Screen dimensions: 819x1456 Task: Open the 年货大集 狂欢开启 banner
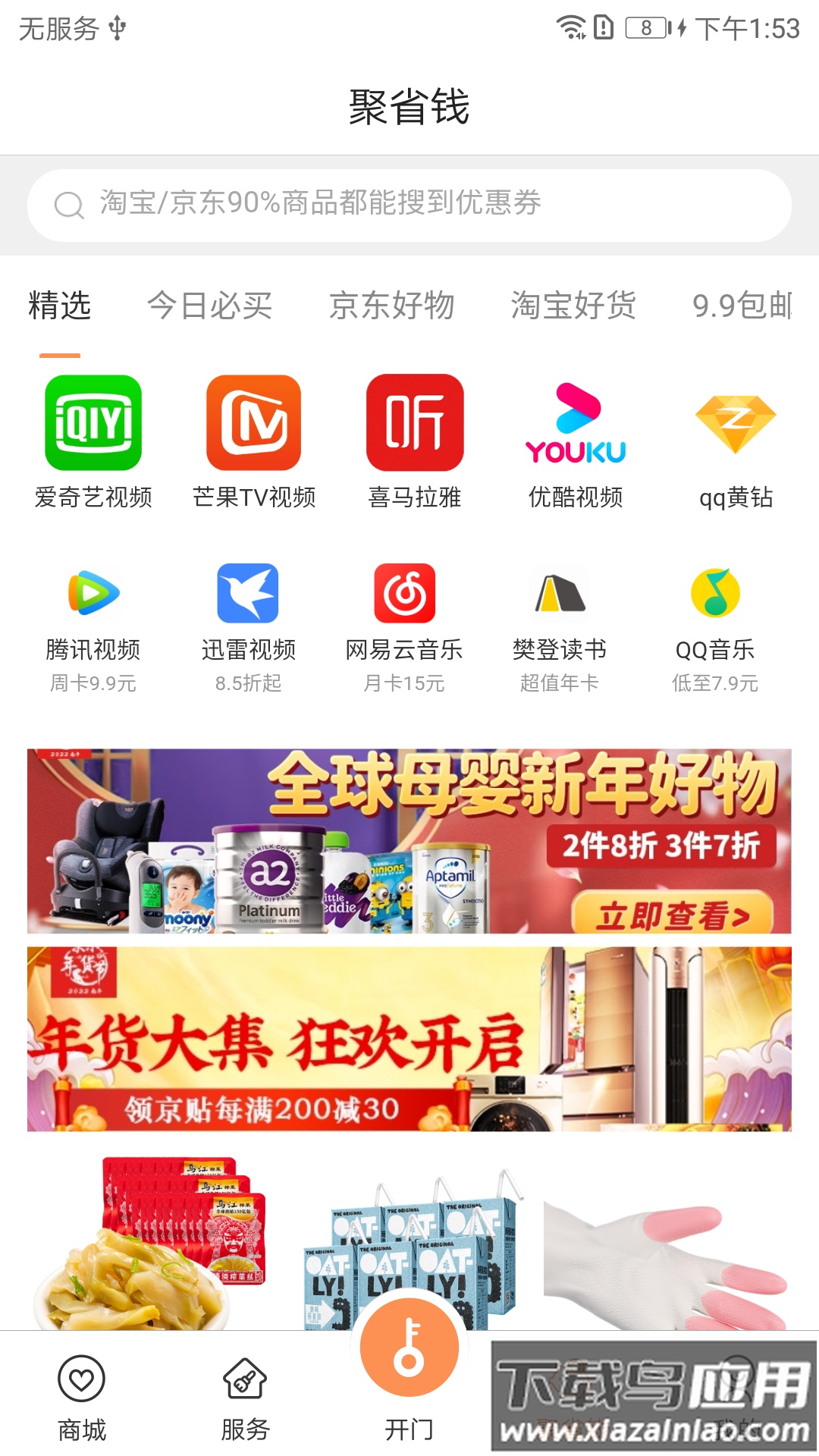point(409,1039)
